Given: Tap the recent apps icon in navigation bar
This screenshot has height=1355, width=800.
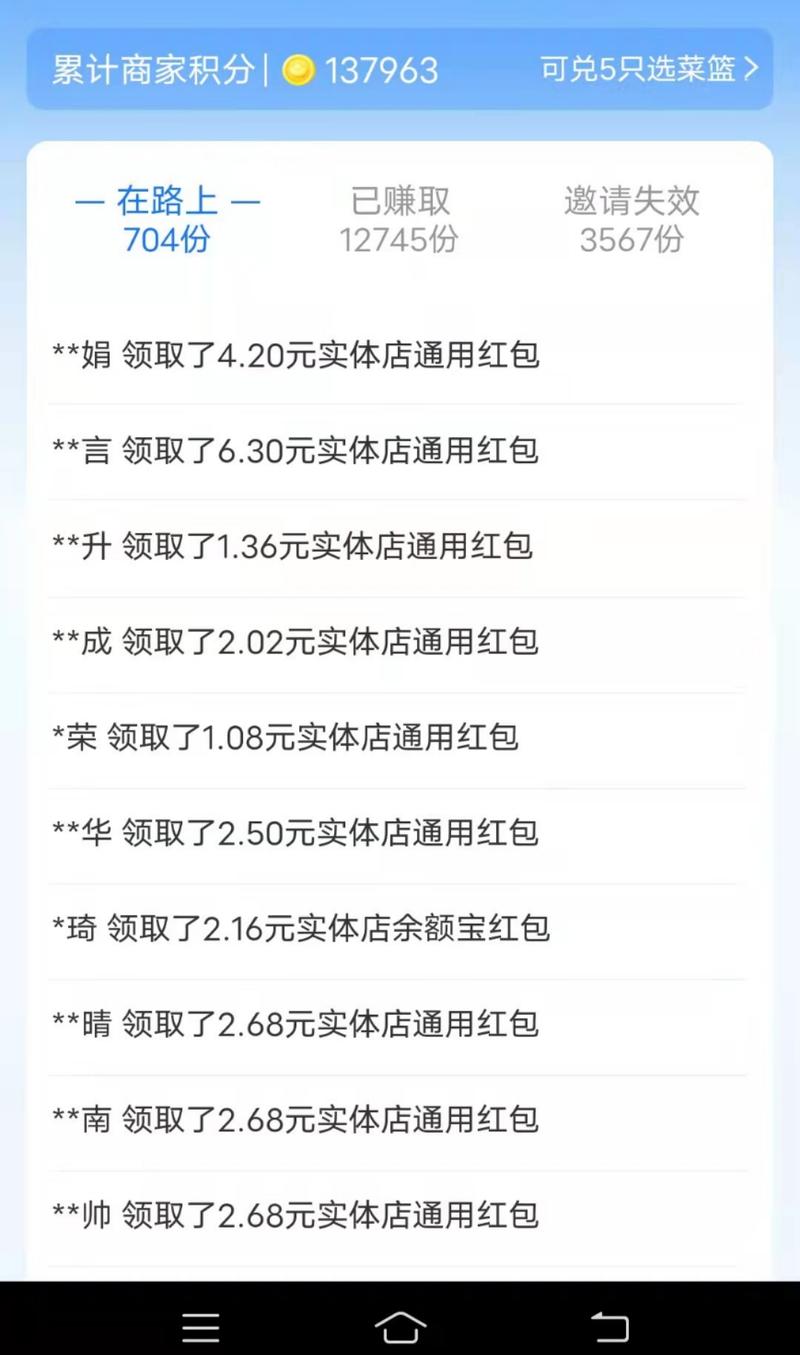Looking at the screenshot, I should [200, 1327].
